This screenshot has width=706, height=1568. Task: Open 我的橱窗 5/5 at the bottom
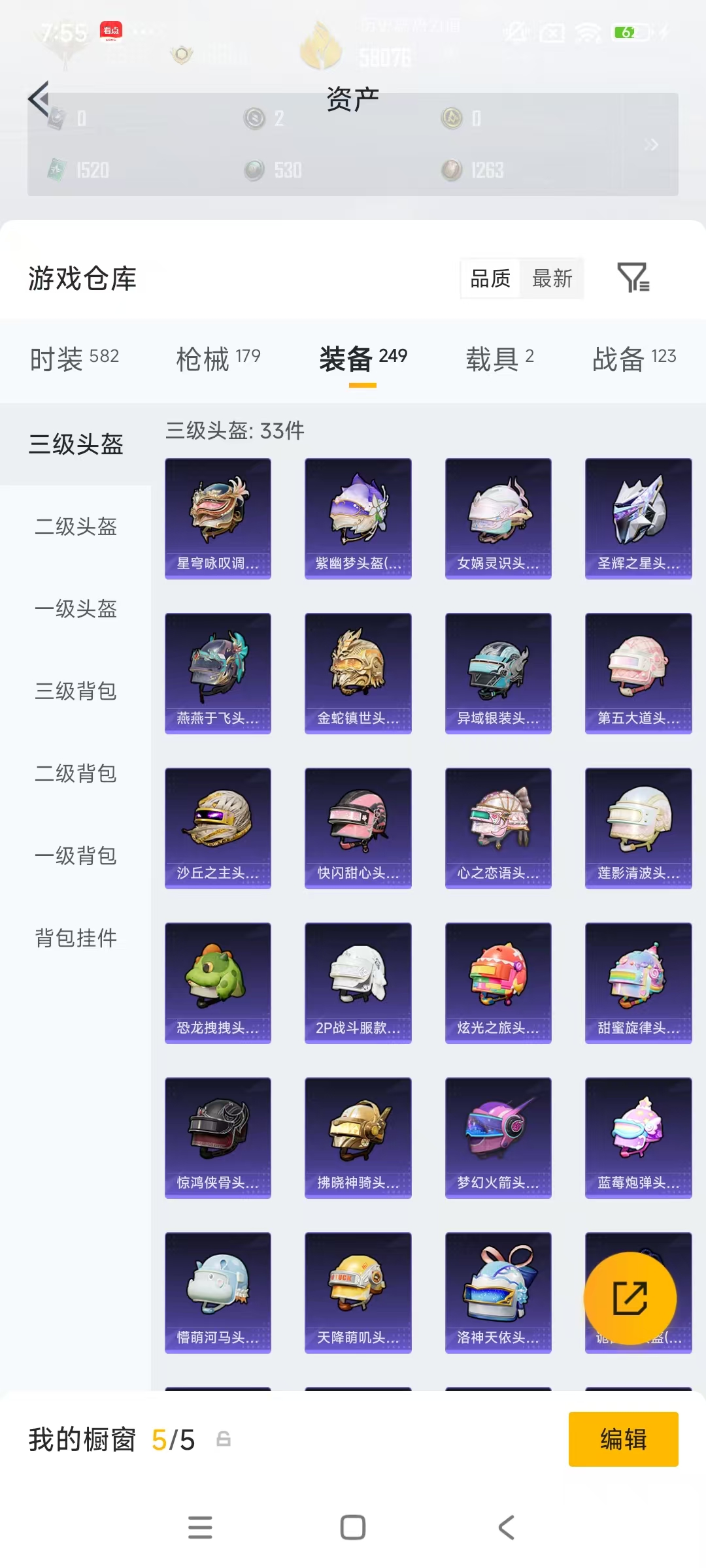click(112, 1440)
